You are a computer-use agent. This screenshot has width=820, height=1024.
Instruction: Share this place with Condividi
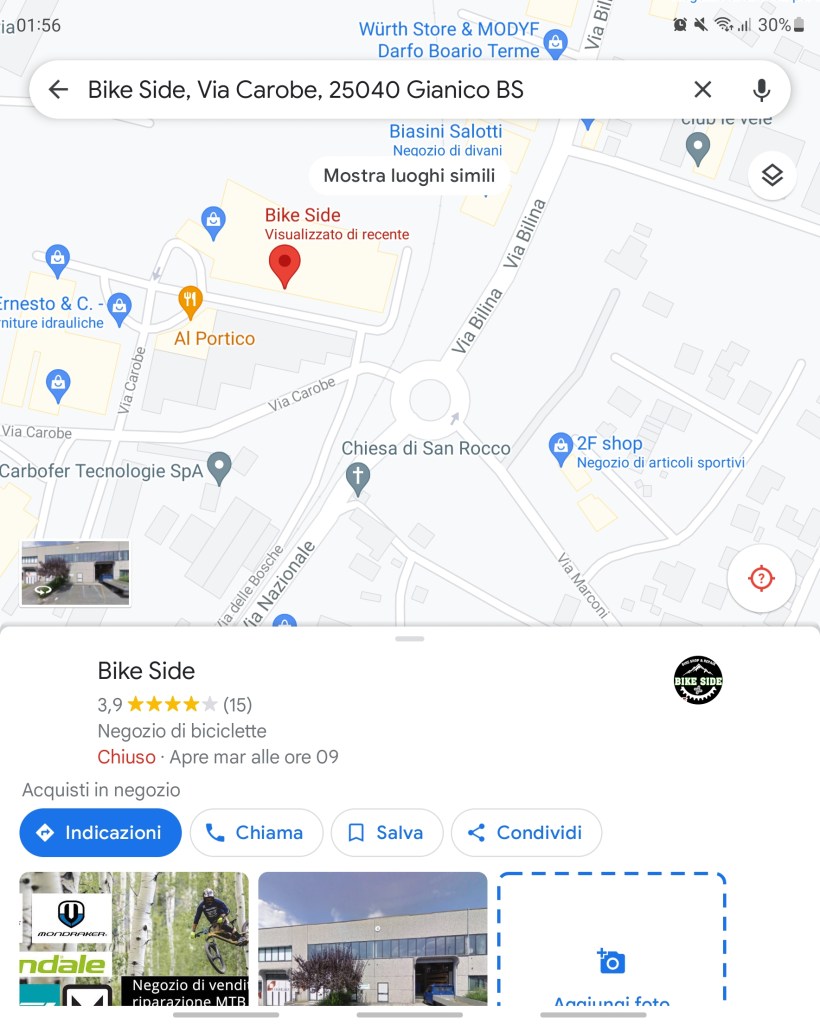pos(526,833)
